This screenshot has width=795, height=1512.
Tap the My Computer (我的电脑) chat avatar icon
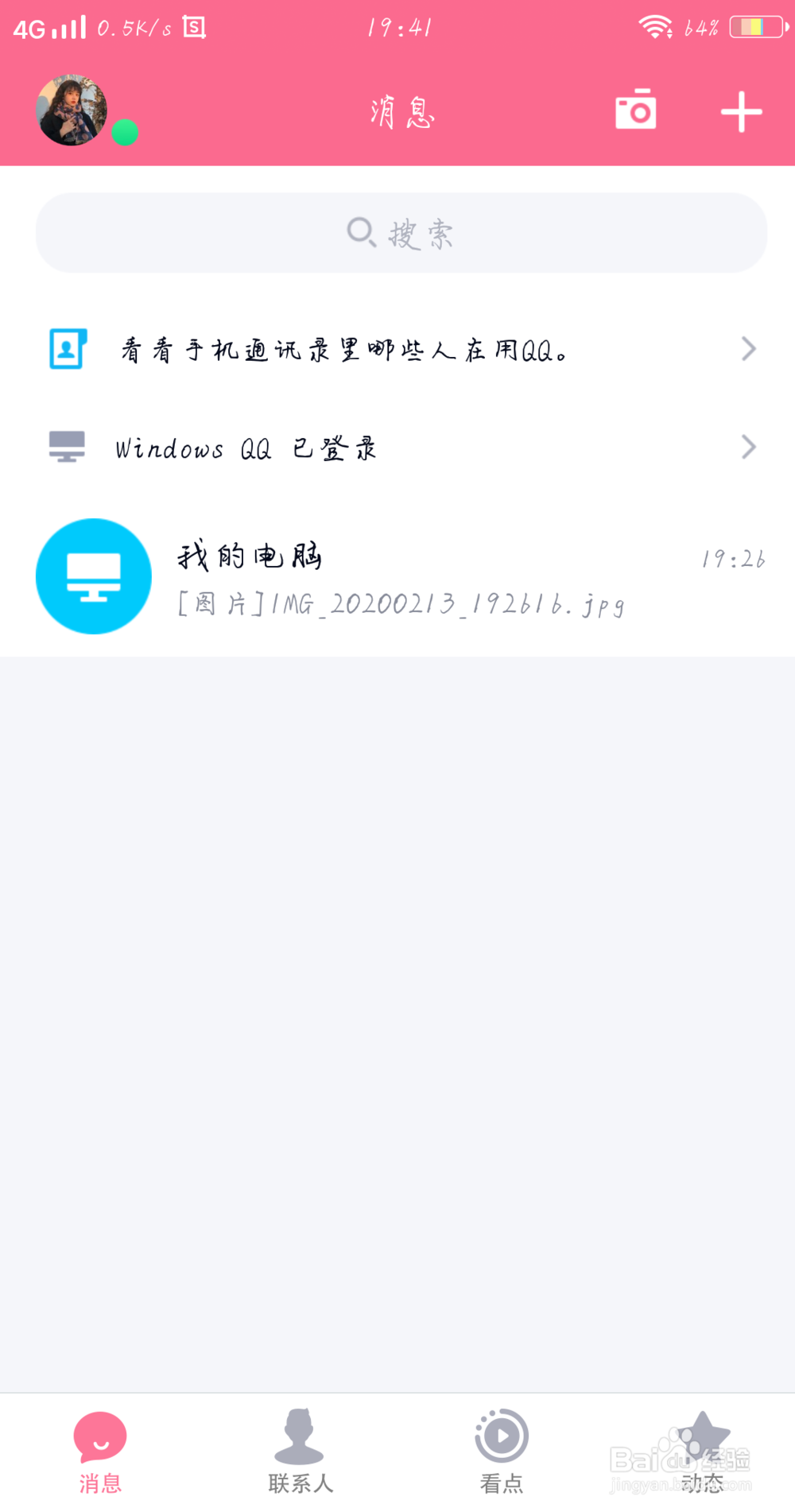pos(93,576)
